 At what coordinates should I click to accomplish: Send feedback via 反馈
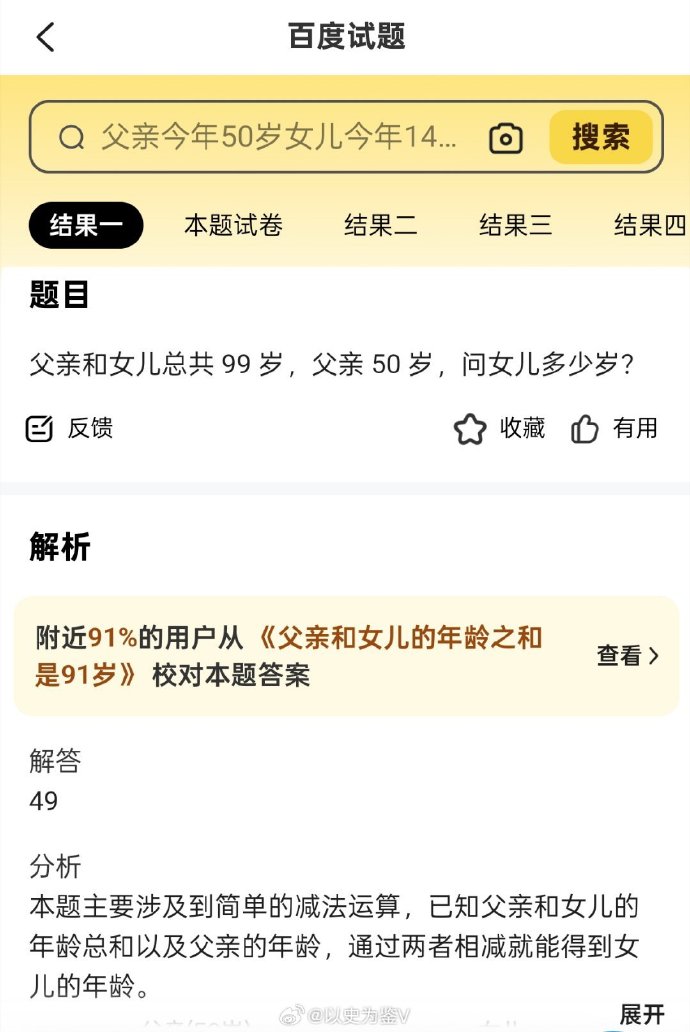pos(70,429)
